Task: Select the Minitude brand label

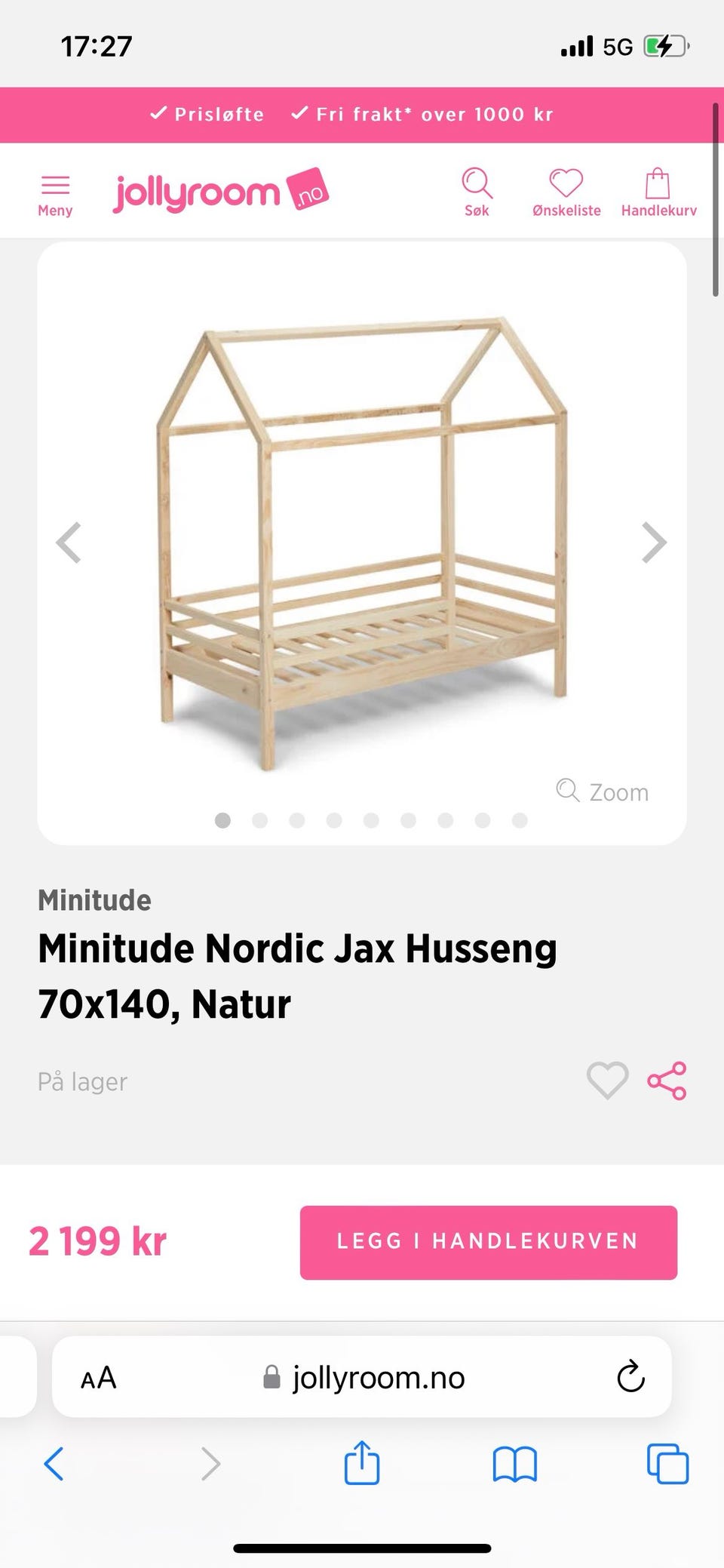Action: pyautogui.click(x=95, y=899)
